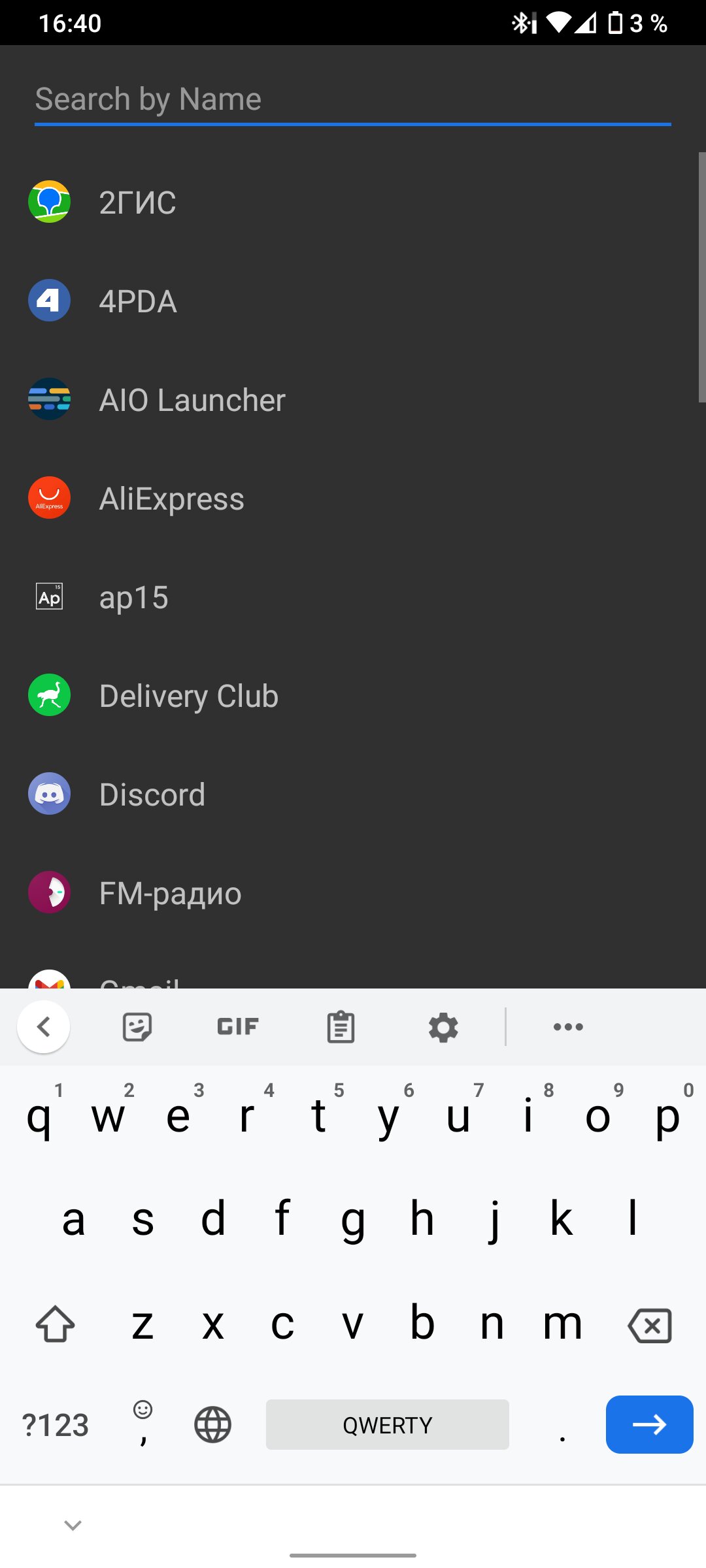The height and width of the screenshot is (1568, 706).
Task: Open 4PDA in the list
Action: [x=353, y=301]
